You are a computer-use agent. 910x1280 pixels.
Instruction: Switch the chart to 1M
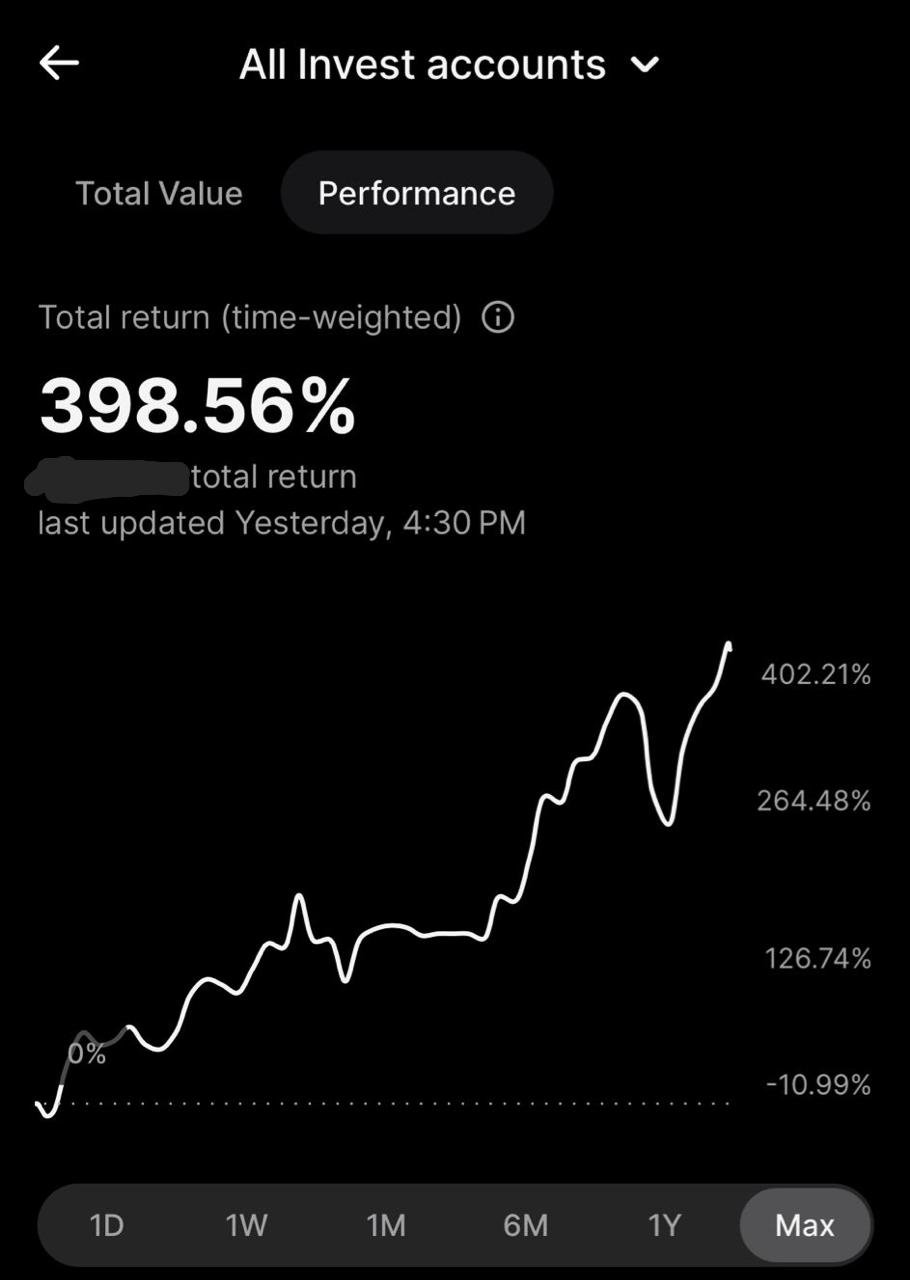[x=386, y=1225]
